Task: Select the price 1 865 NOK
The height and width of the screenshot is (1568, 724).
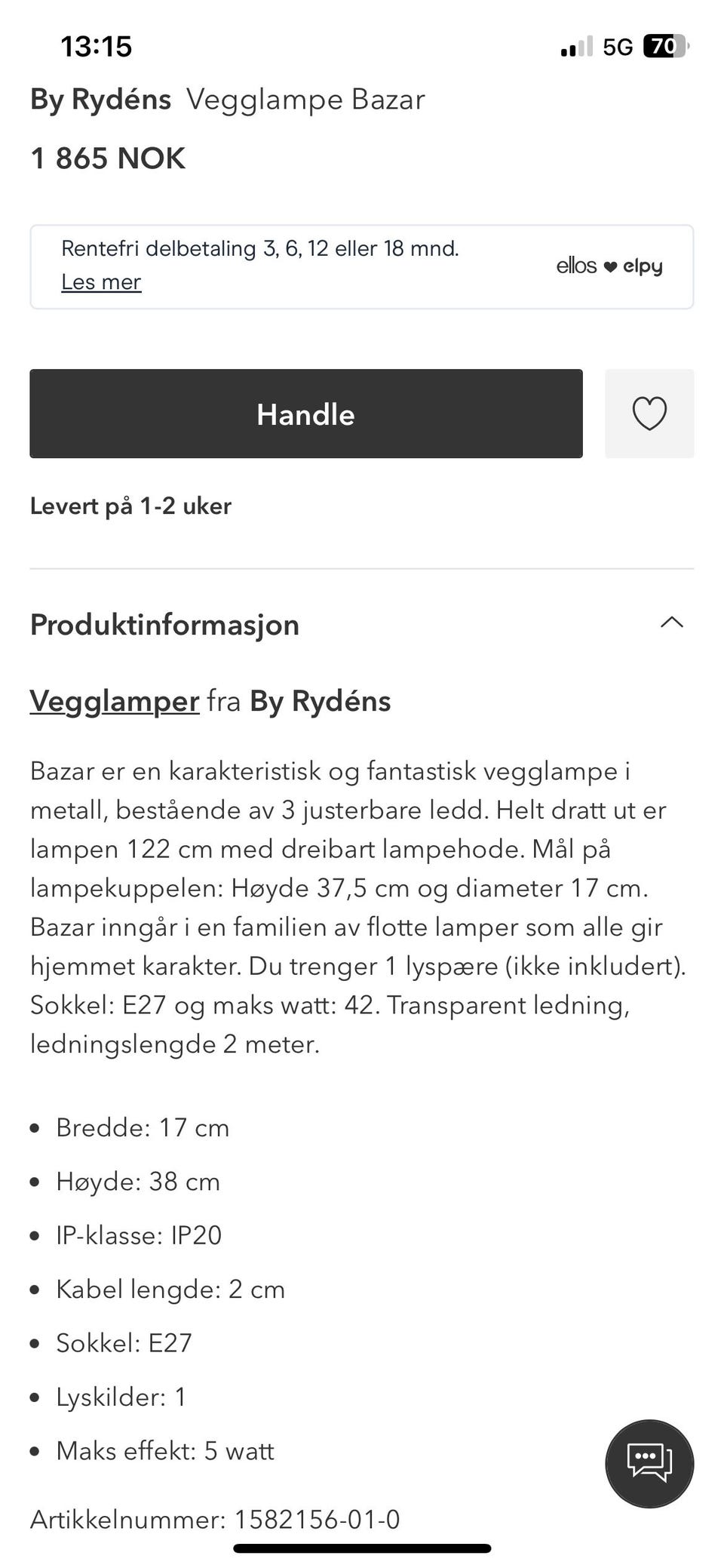Action: tap(107, 158)
